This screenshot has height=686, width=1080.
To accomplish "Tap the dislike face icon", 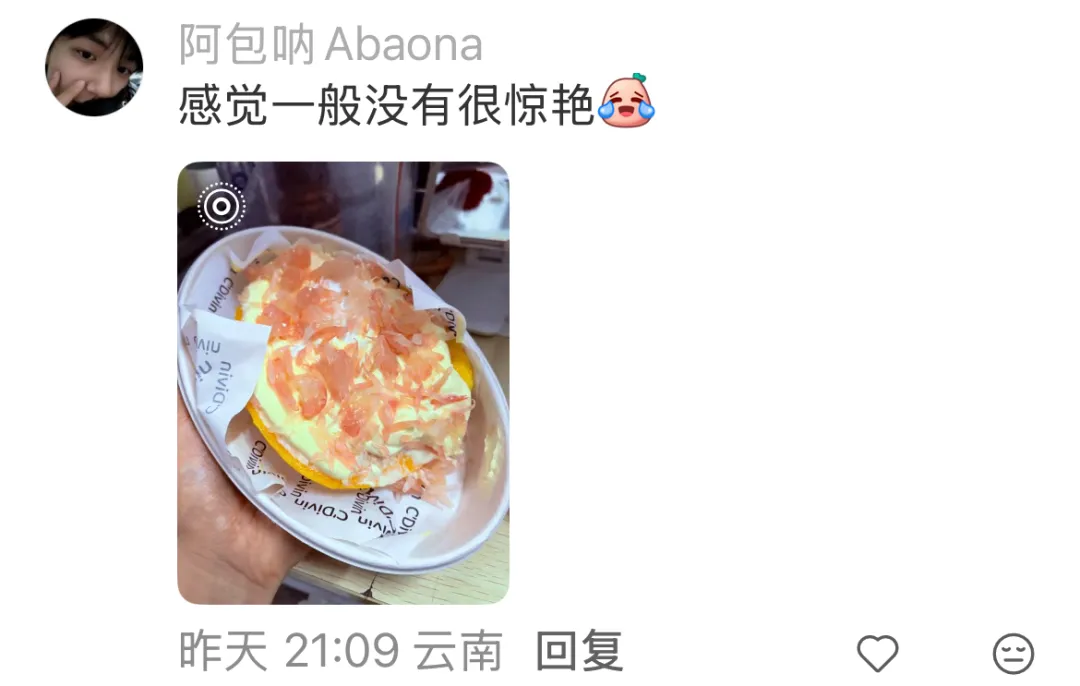I will pyautogui.click(x=1012, y=654).
